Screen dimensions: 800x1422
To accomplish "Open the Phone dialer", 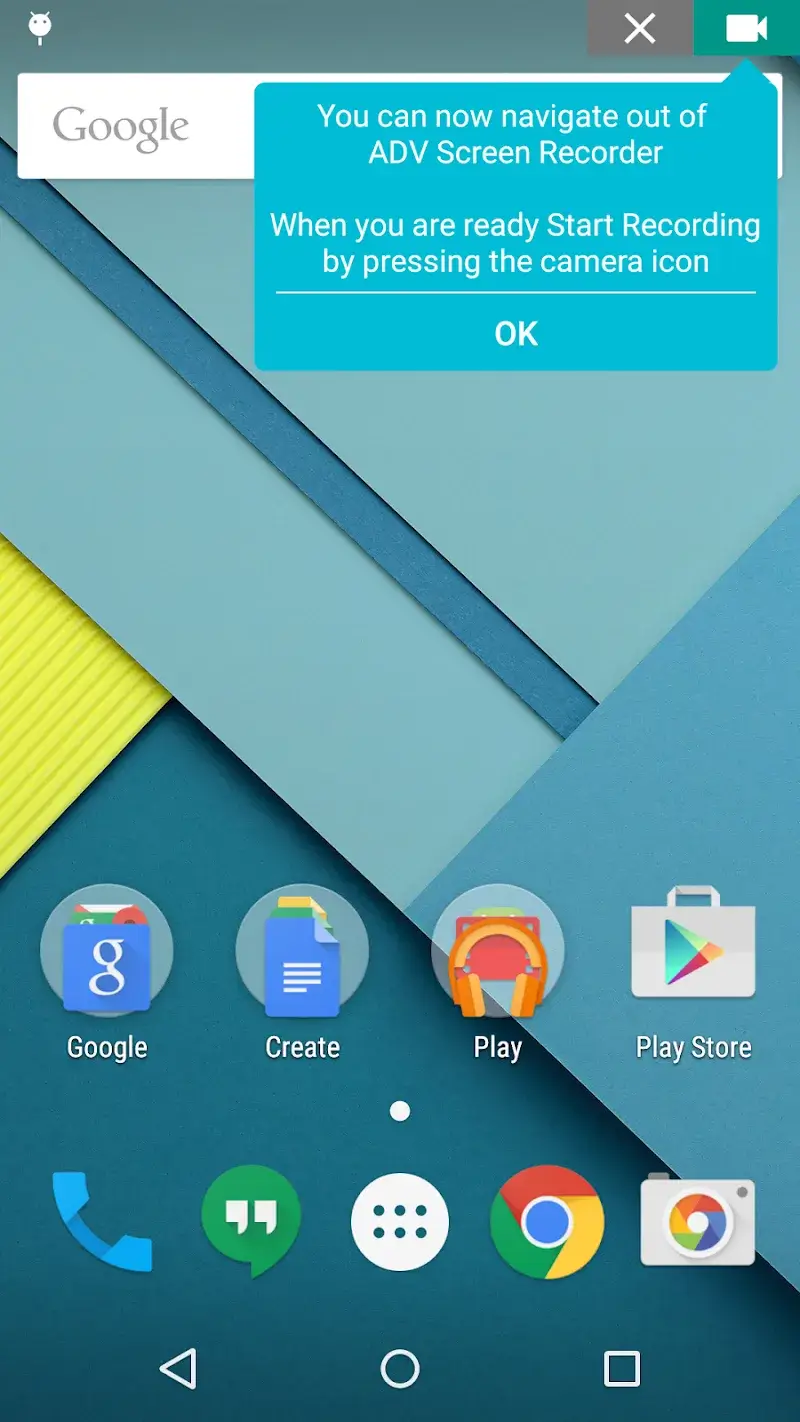I will pyautogui.click(x=102, y=1221).
